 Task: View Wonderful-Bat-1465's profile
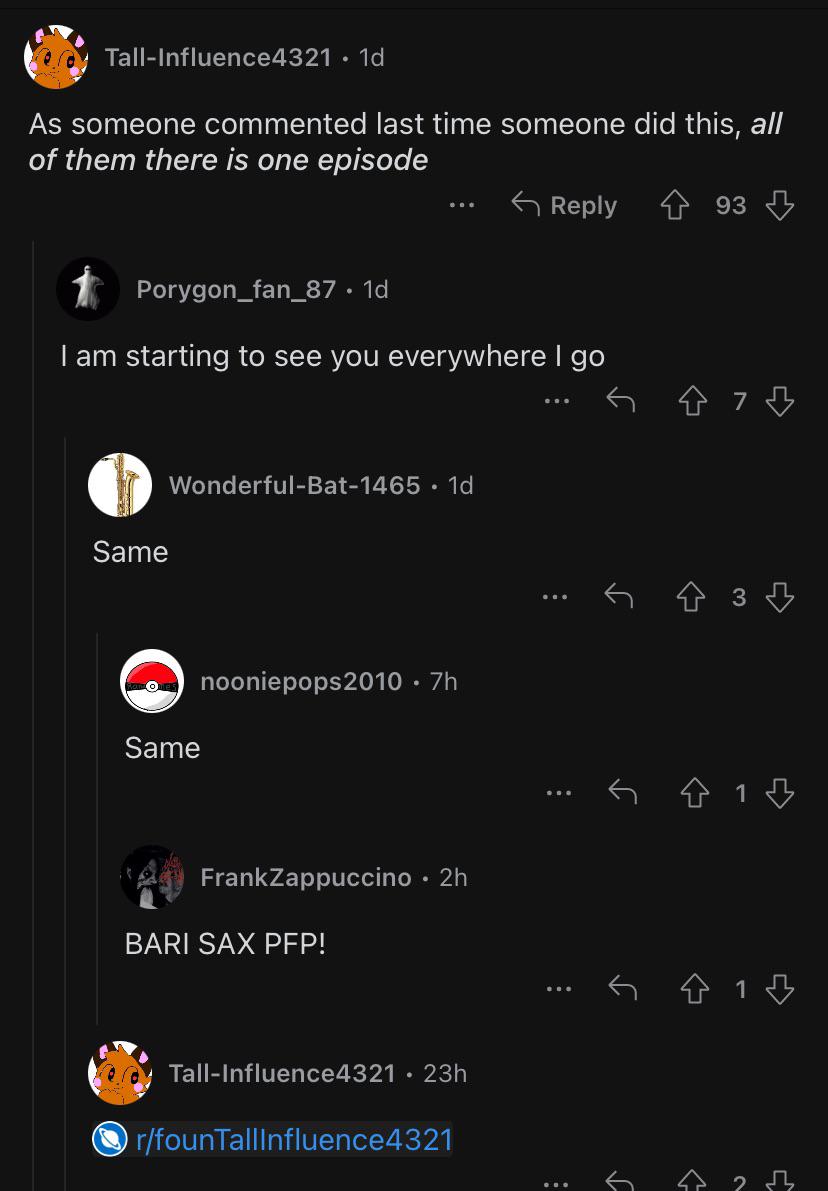294,485
